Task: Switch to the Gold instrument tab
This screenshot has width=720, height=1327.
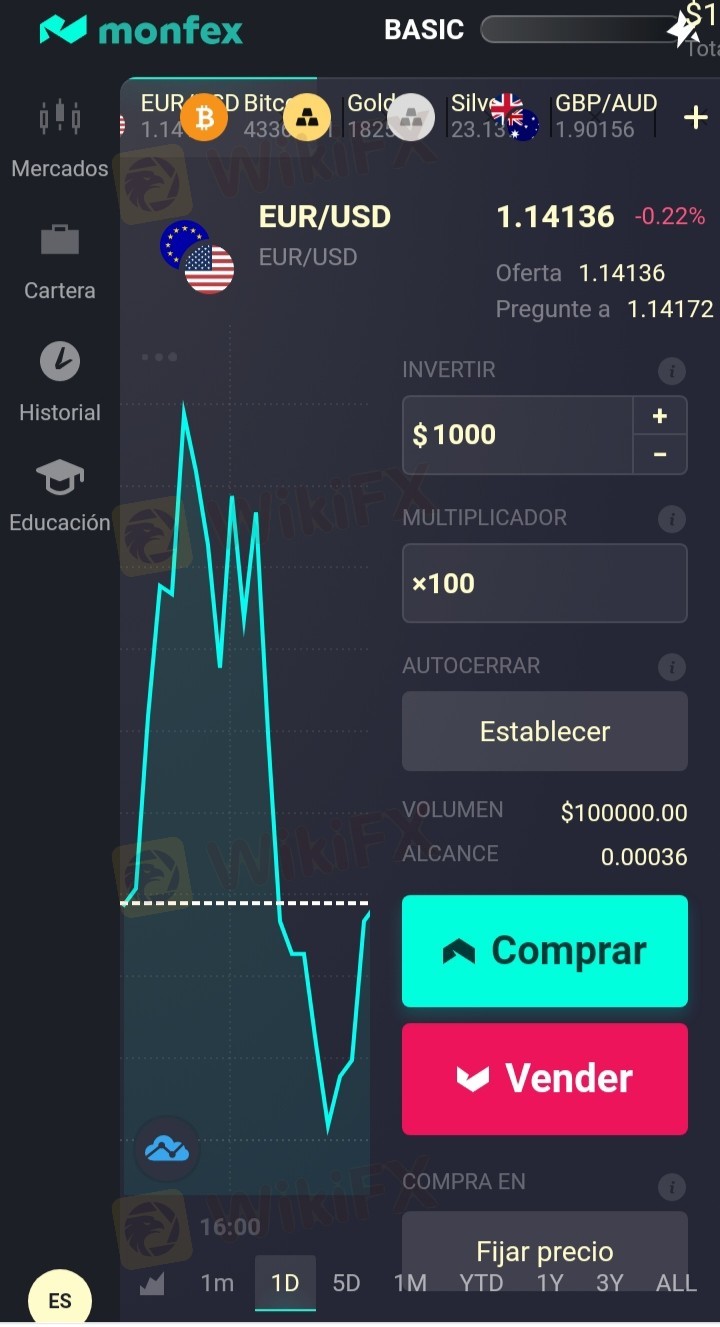Action: click(370, 116)
